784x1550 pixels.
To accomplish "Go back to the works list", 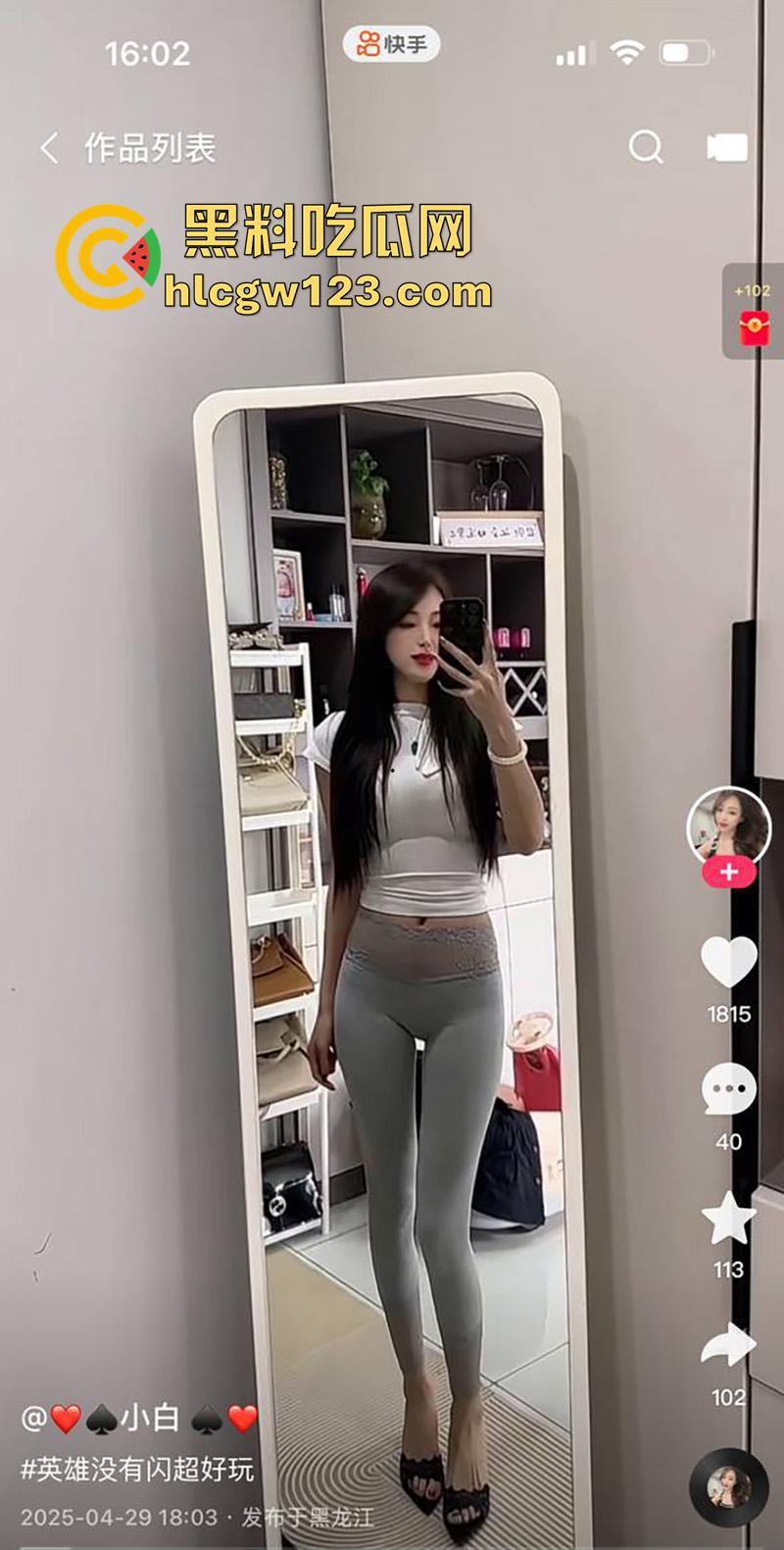I will (50, 148).
